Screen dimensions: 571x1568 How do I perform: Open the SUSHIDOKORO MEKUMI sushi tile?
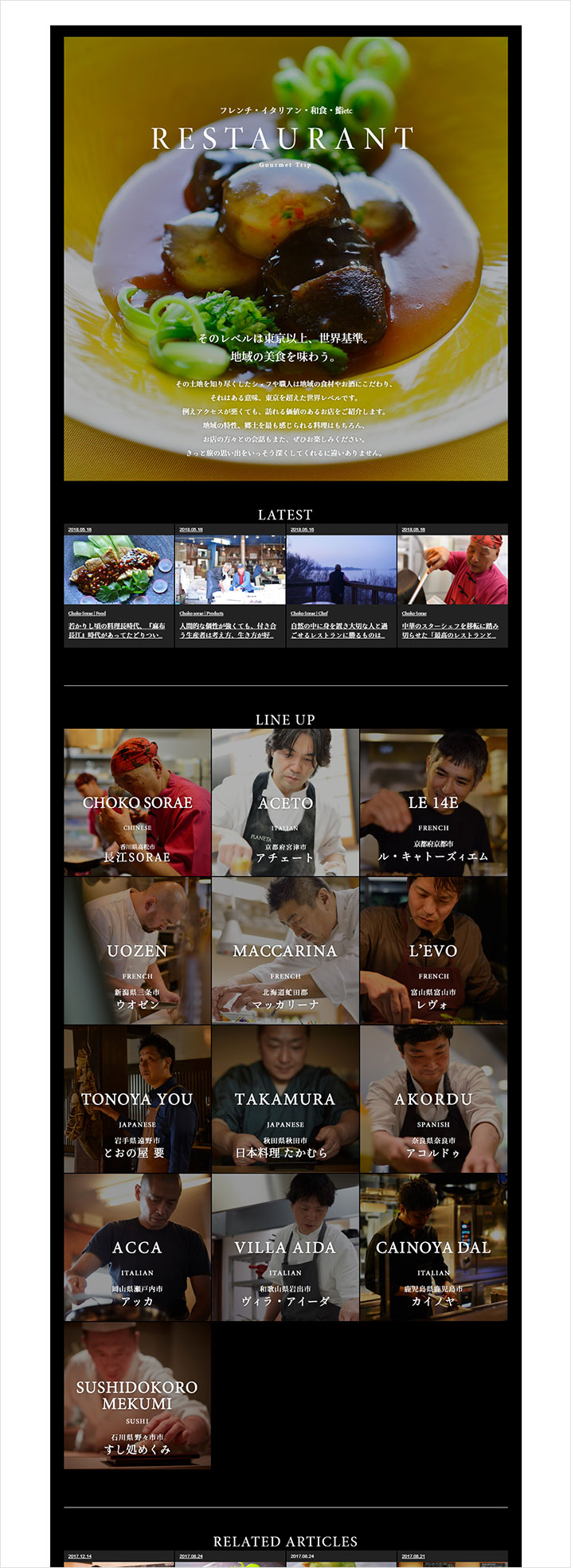click(137, 1395)
